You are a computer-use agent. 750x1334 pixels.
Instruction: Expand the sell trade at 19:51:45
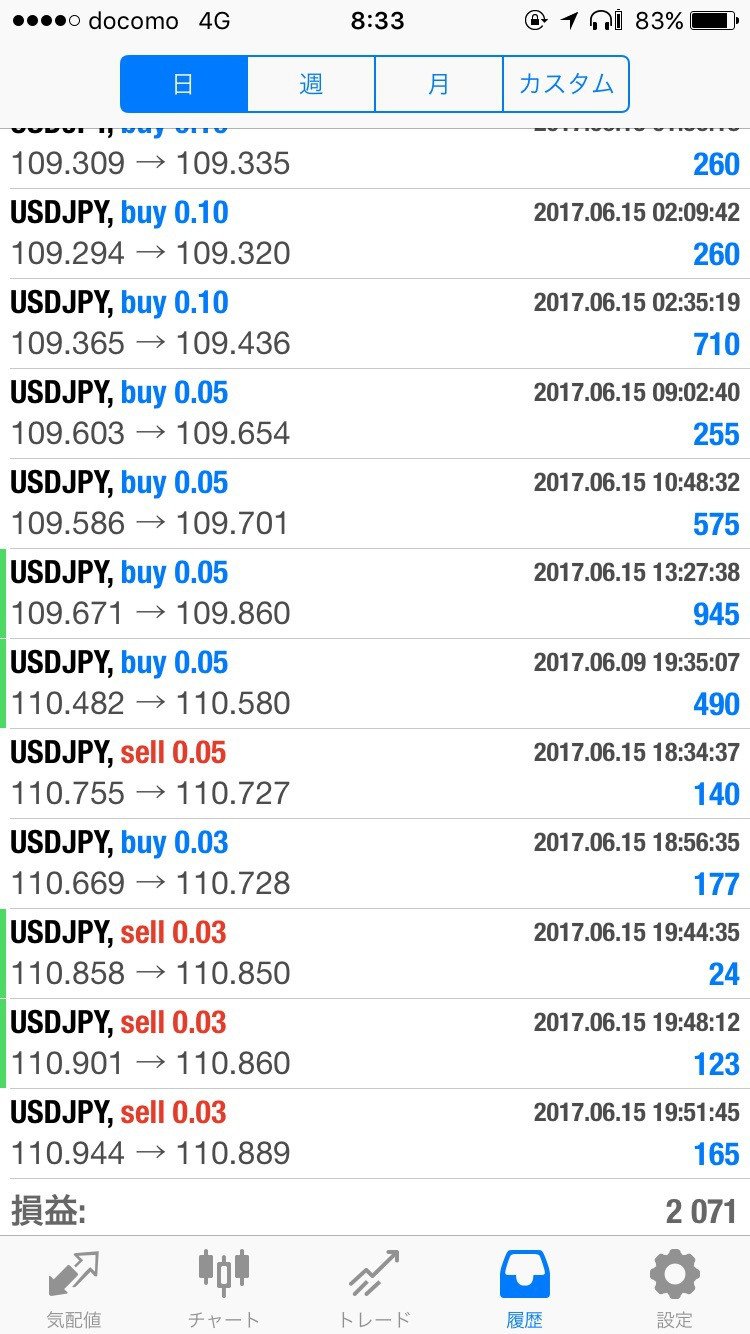(375, 1134)
